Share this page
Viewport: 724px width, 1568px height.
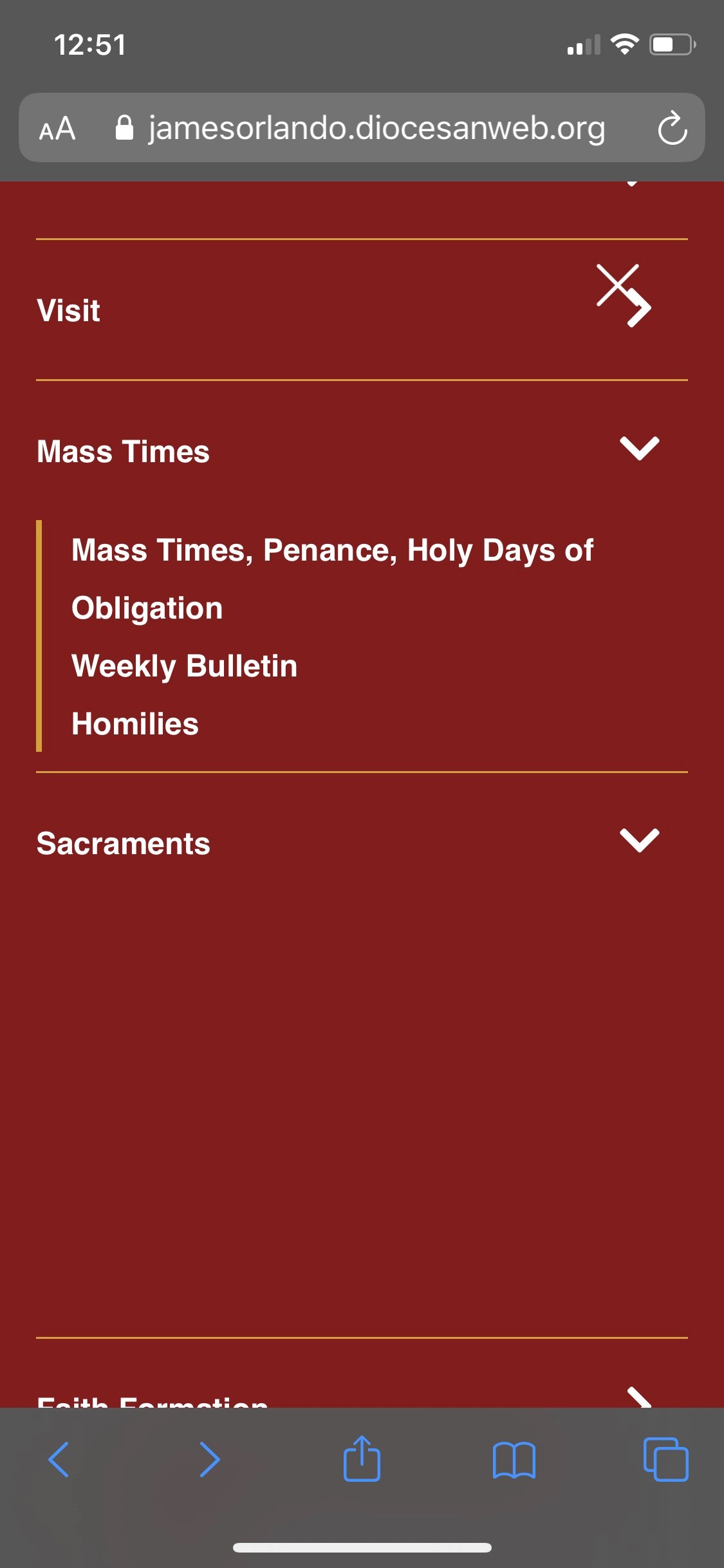pos(362,1459)
